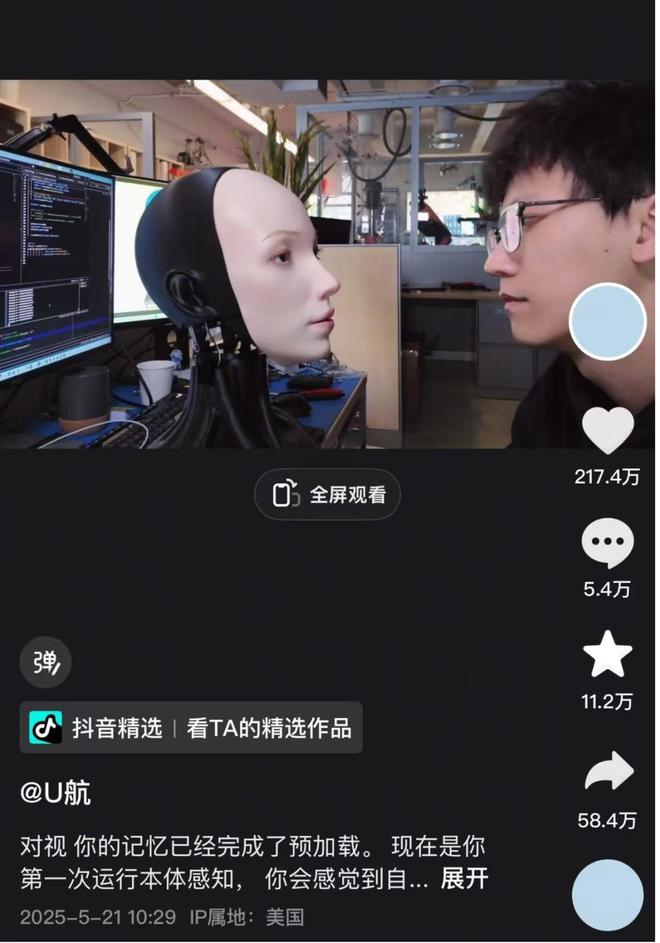Visit the profile of @U航
660x943 pixels.
[x=56, y=794]
